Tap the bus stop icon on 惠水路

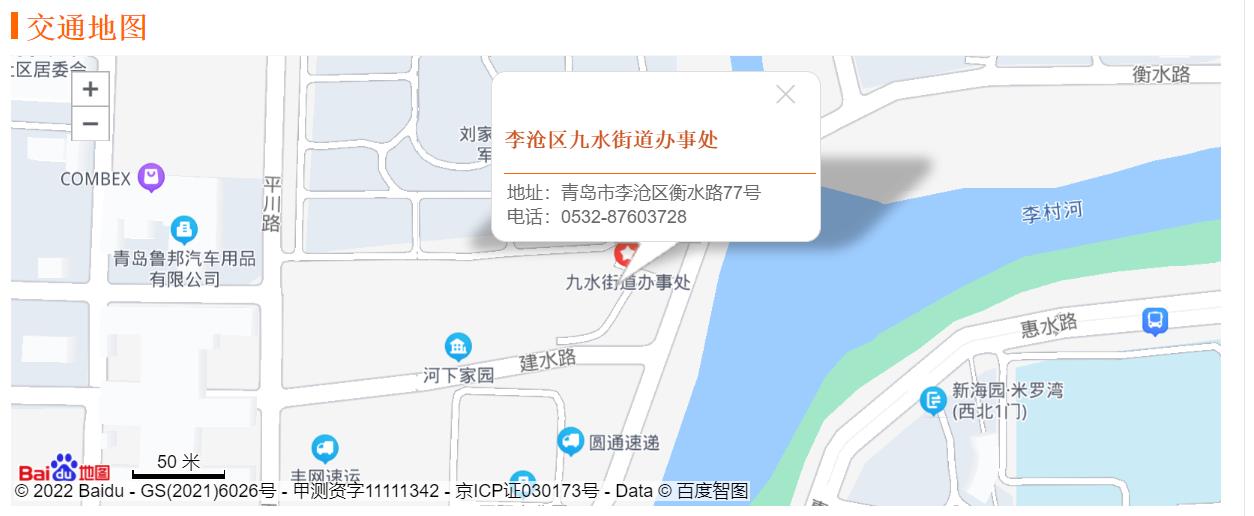click(x=1155, y=321)
